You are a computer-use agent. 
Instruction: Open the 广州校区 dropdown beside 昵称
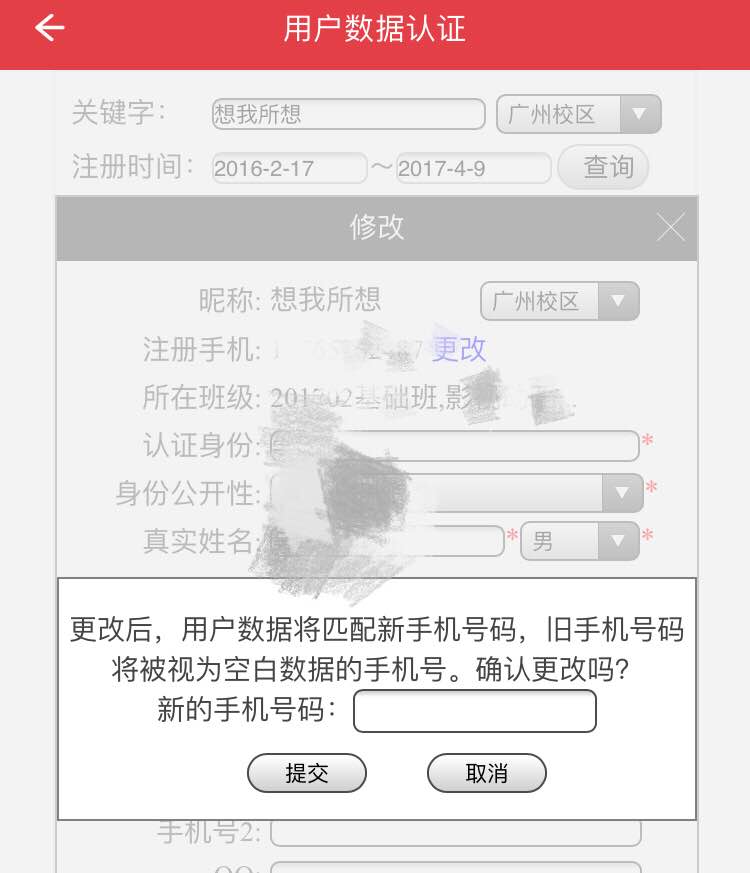[559, 301]
